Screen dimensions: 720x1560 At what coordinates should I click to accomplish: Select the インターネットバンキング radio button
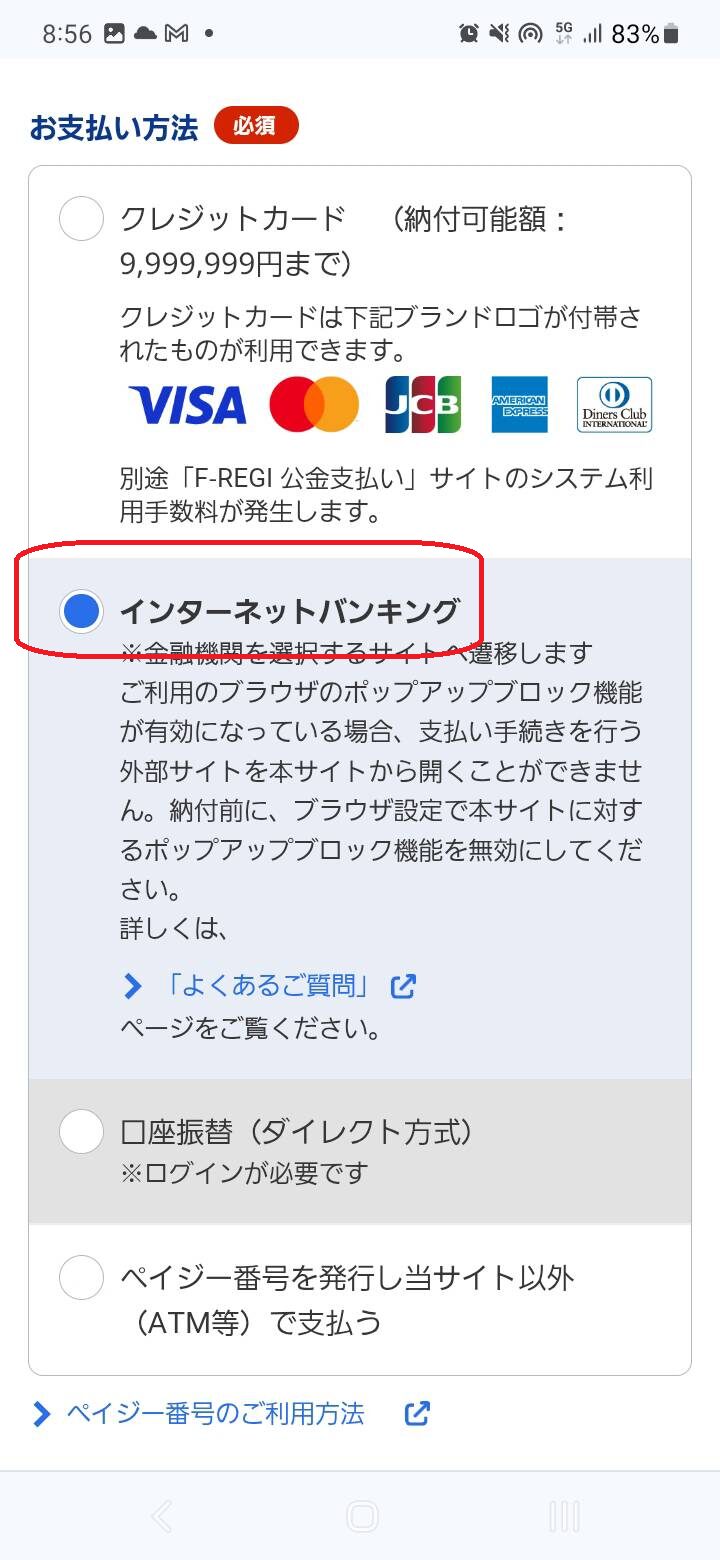click(82, 611)
